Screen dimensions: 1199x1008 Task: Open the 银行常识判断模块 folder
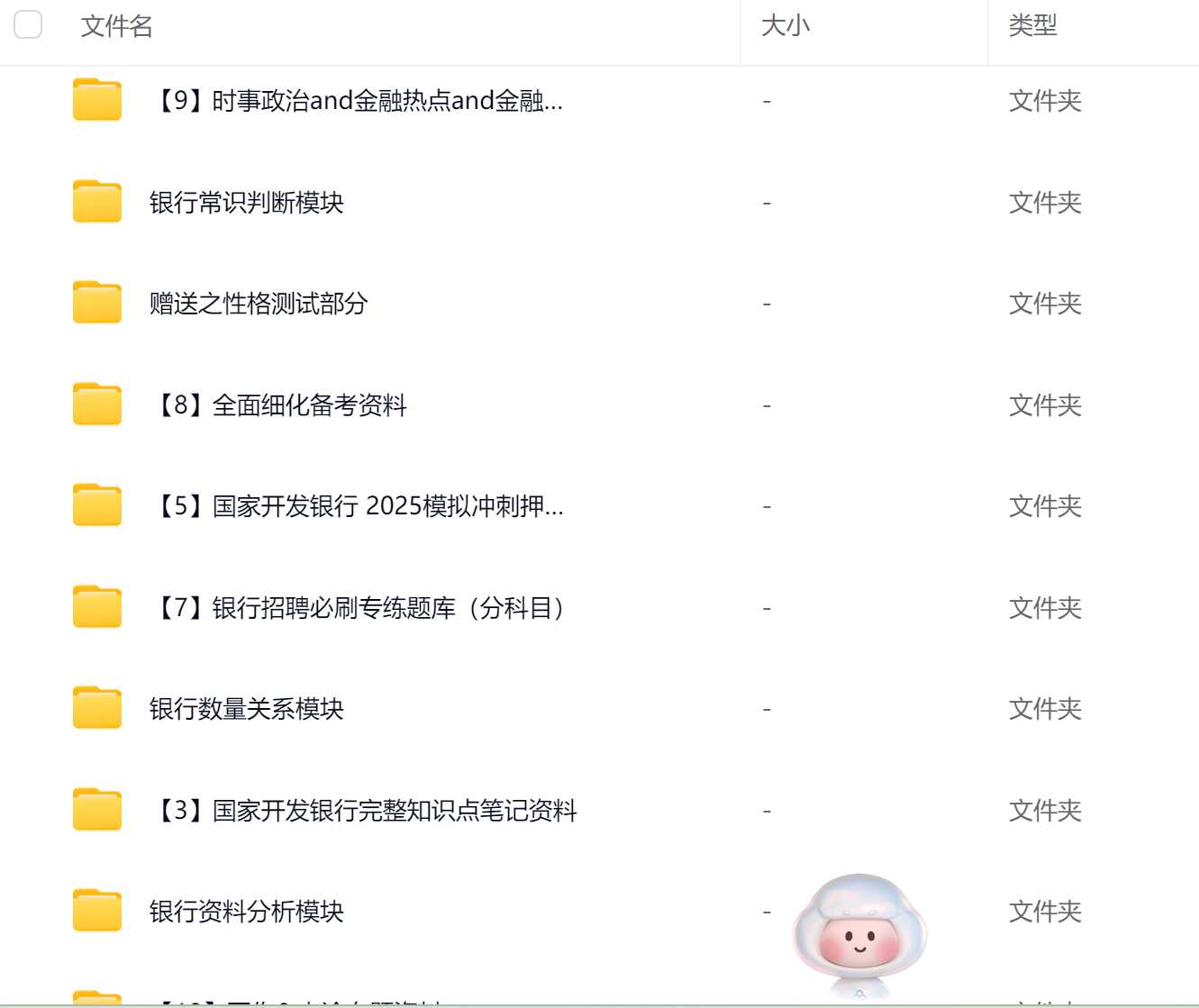pyautogui.click(x=246, y=203)
